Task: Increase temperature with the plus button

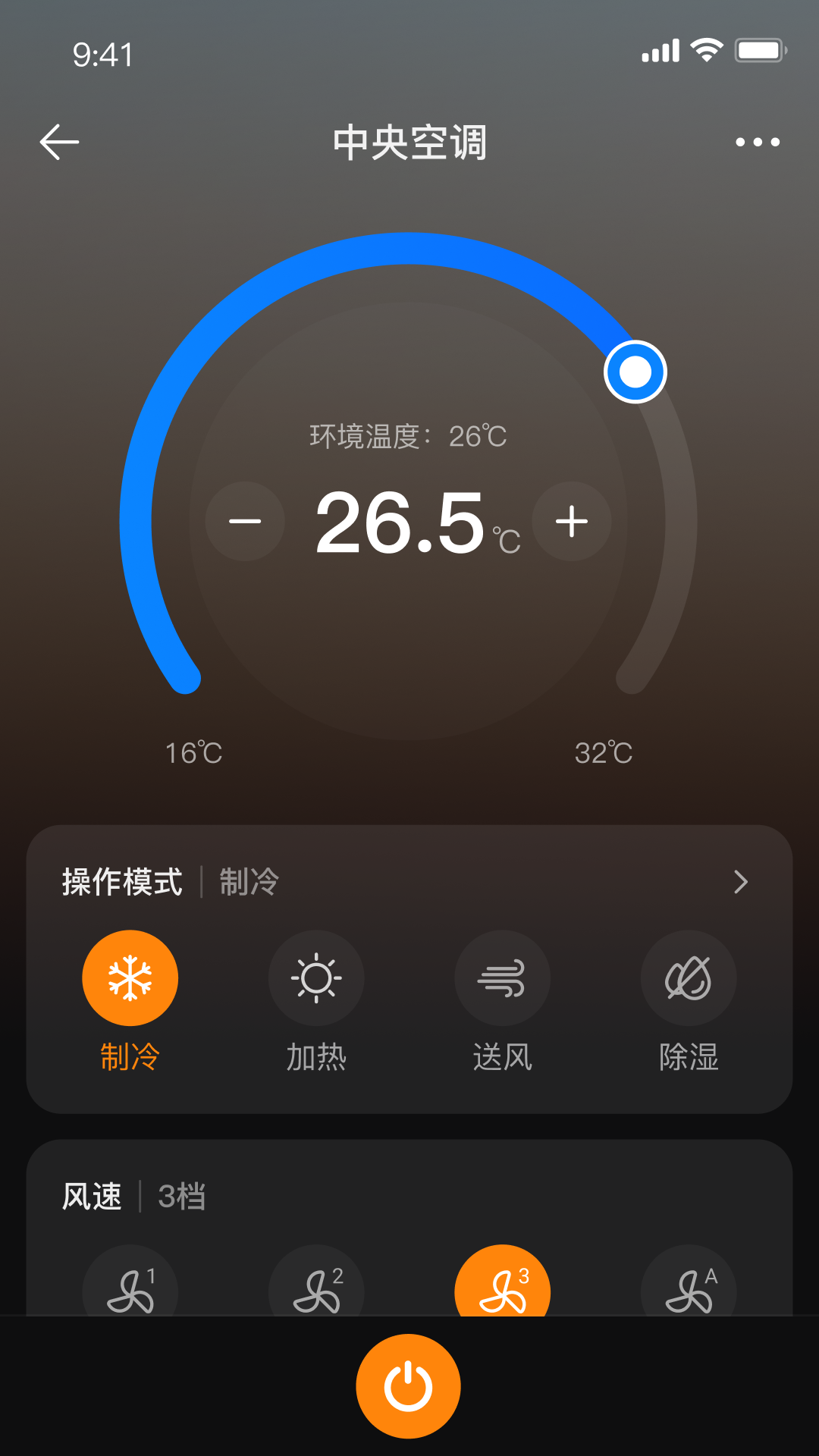Action: pos(572,521)
